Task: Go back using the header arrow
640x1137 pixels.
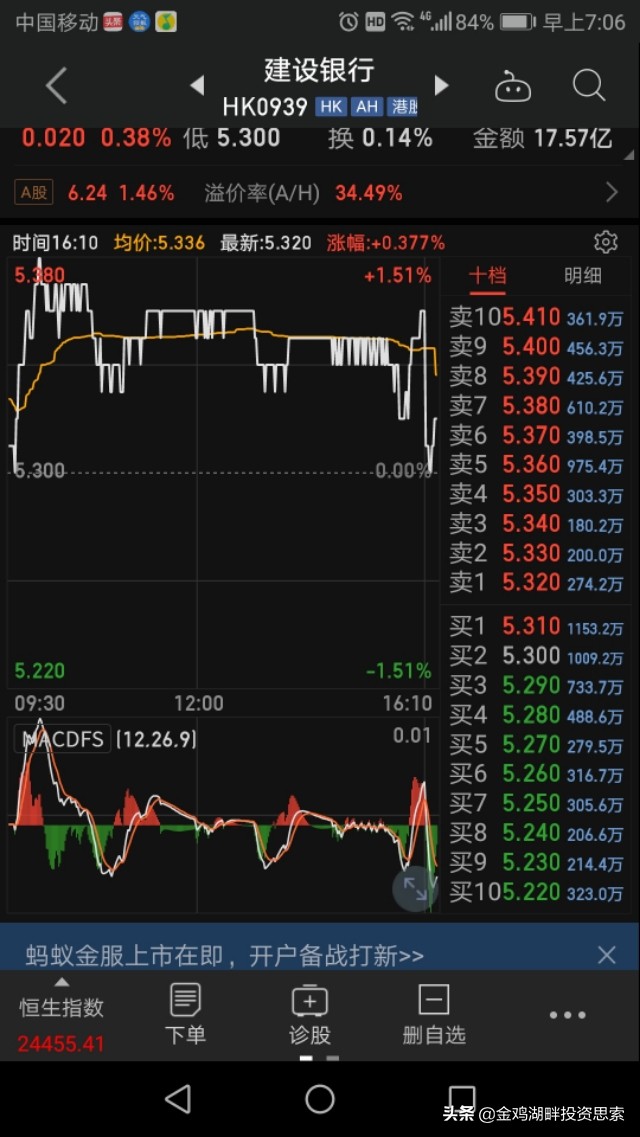Action: click(x=57, y=86)
